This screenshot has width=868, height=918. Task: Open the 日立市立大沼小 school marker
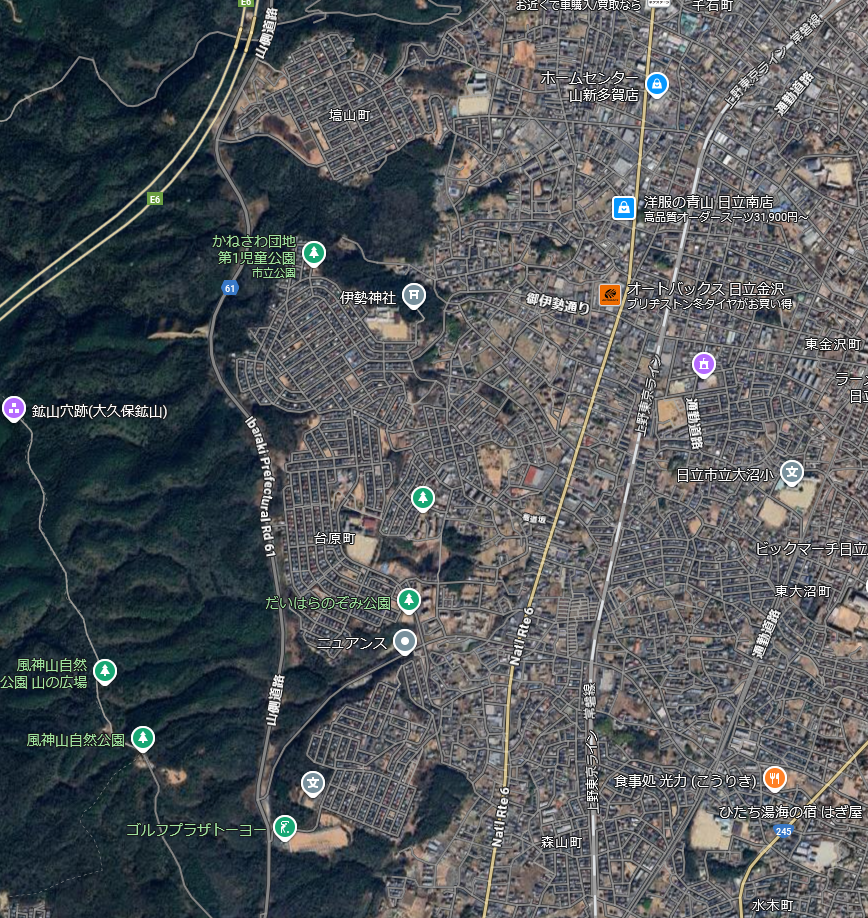792,472
